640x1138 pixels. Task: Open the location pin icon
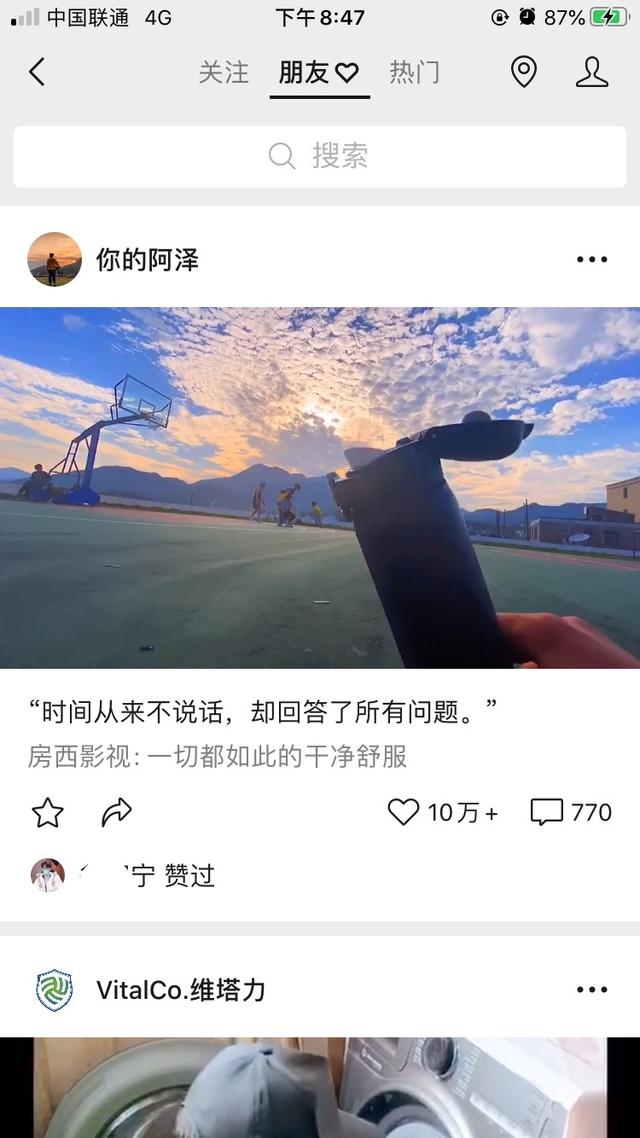[x=523, y=72]
